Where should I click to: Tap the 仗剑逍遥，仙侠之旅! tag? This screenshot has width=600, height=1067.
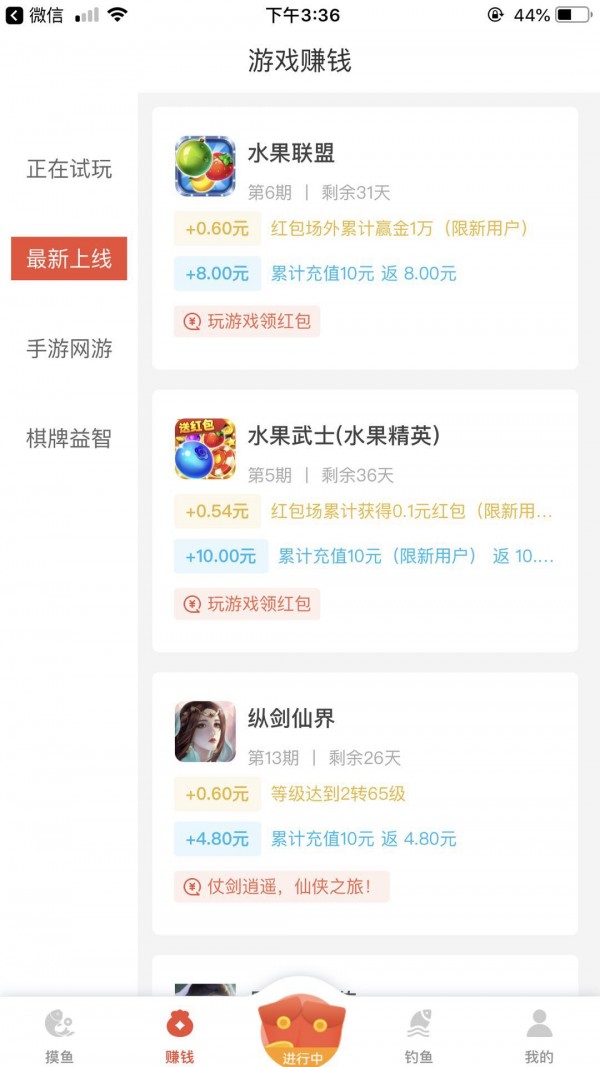(x=281, y=886)
